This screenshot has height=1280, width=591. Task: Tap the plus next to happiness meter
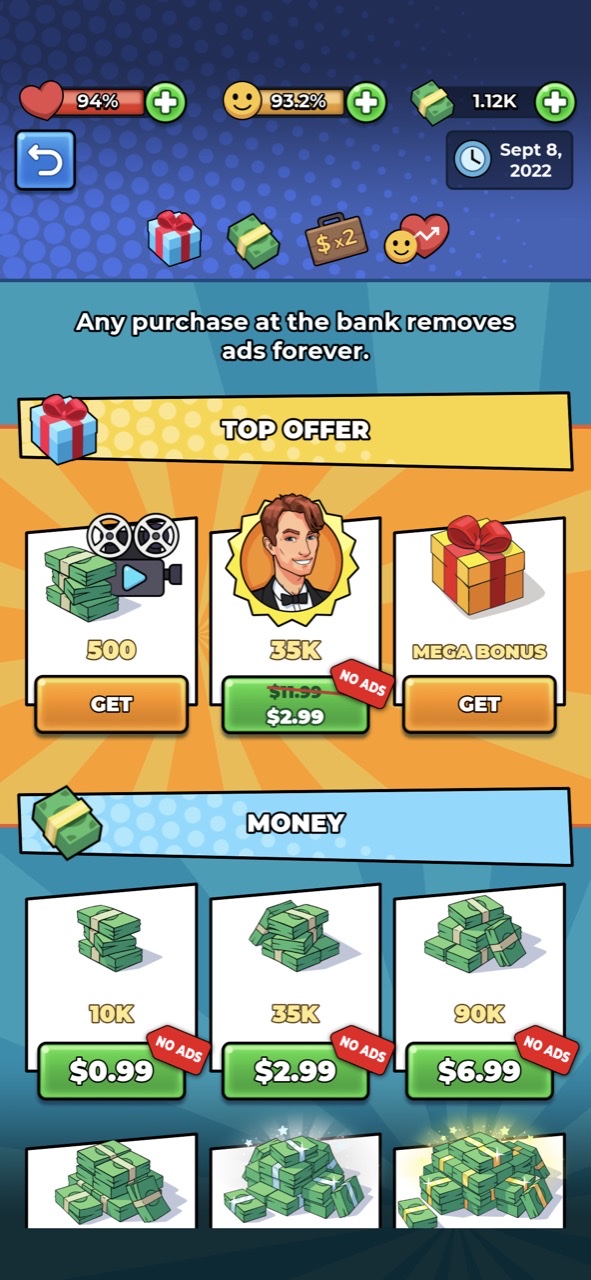click(366, 101)
